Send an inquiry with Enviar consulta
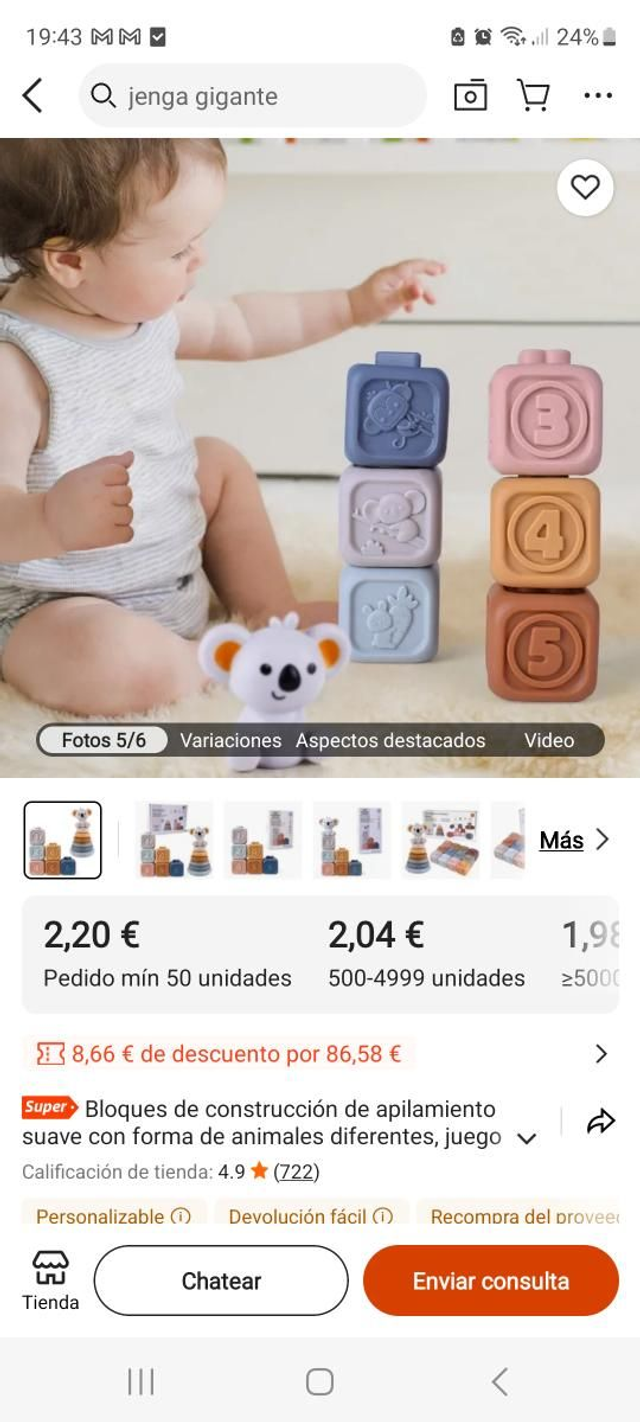This screenshot has height=1422, width=640. click(x=490, y=1280)
